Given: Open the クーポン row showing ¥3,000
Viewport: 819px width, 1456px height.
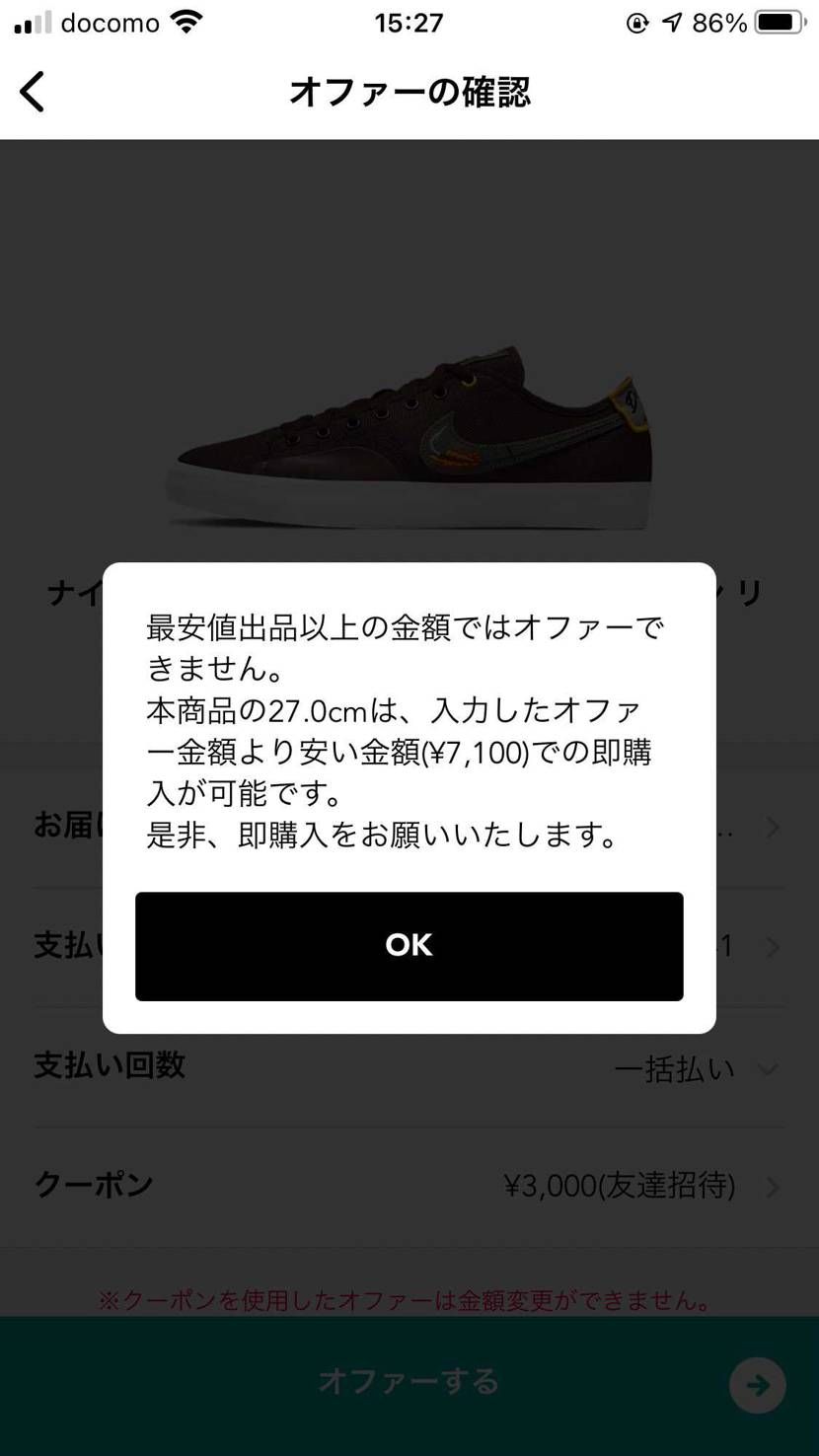Looking at the screenshot, I should tap(409, 1187).
